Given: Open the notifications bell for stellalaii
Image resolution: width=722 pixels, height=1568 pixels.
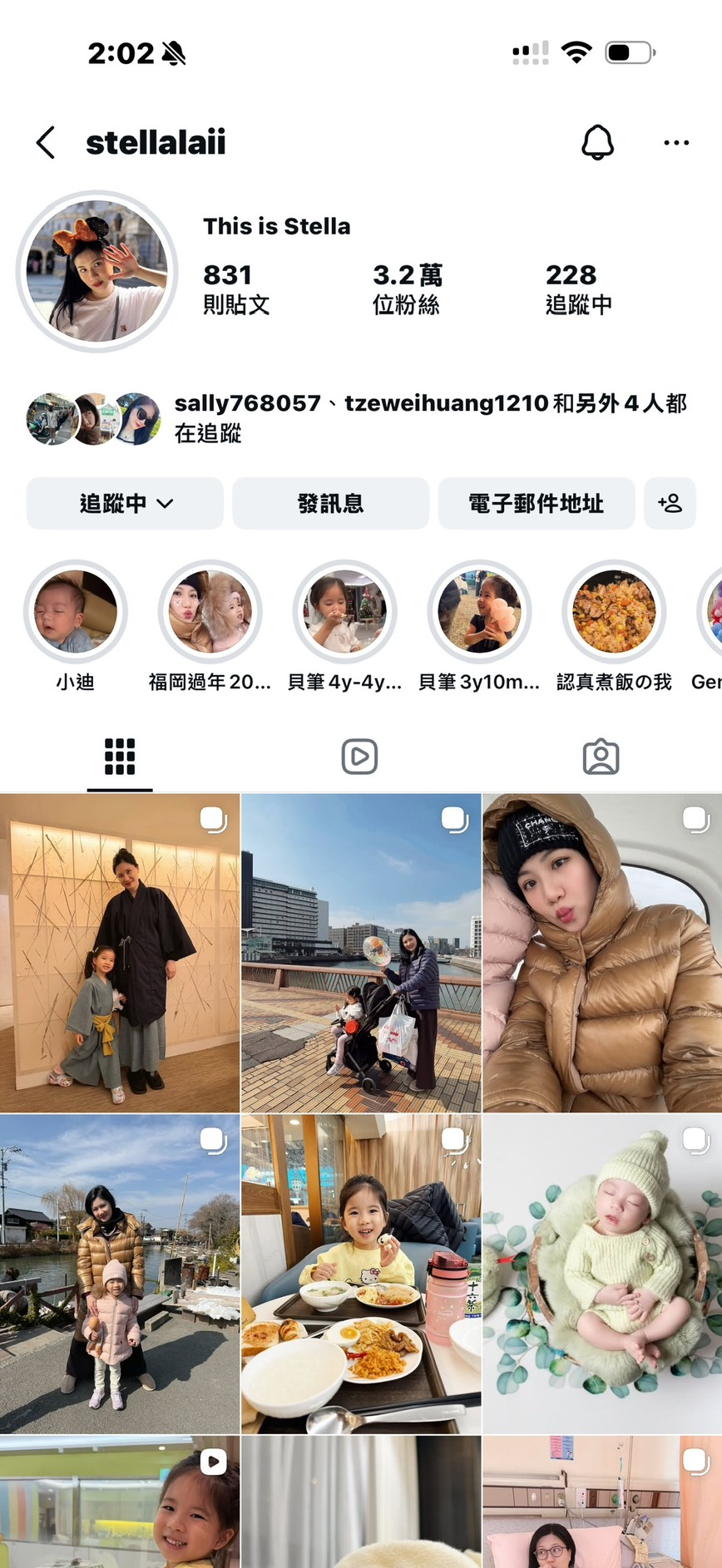Looking at the screenshot, I should [596, 143].
